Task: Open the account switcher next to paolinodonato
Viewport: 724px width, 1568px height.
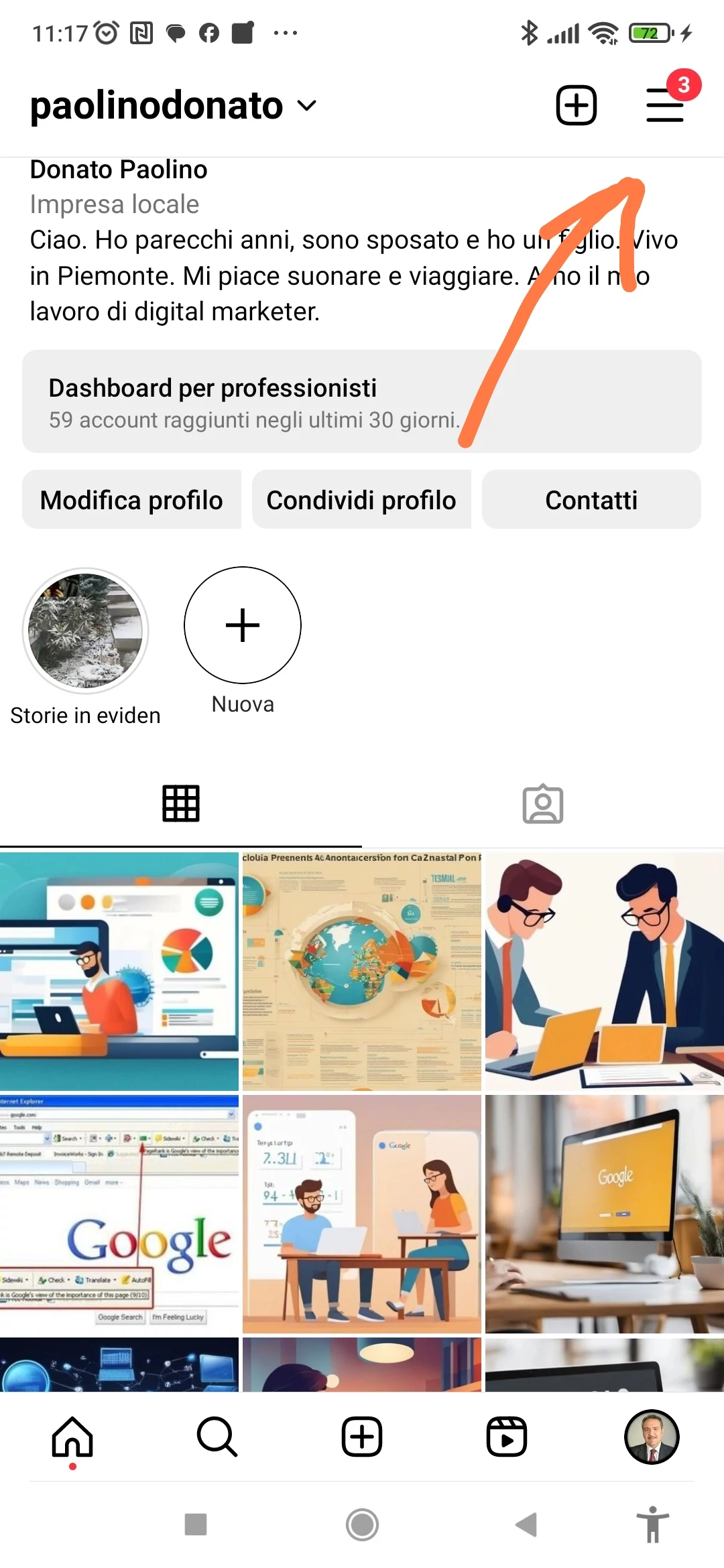Action: [x=306, y=106]
